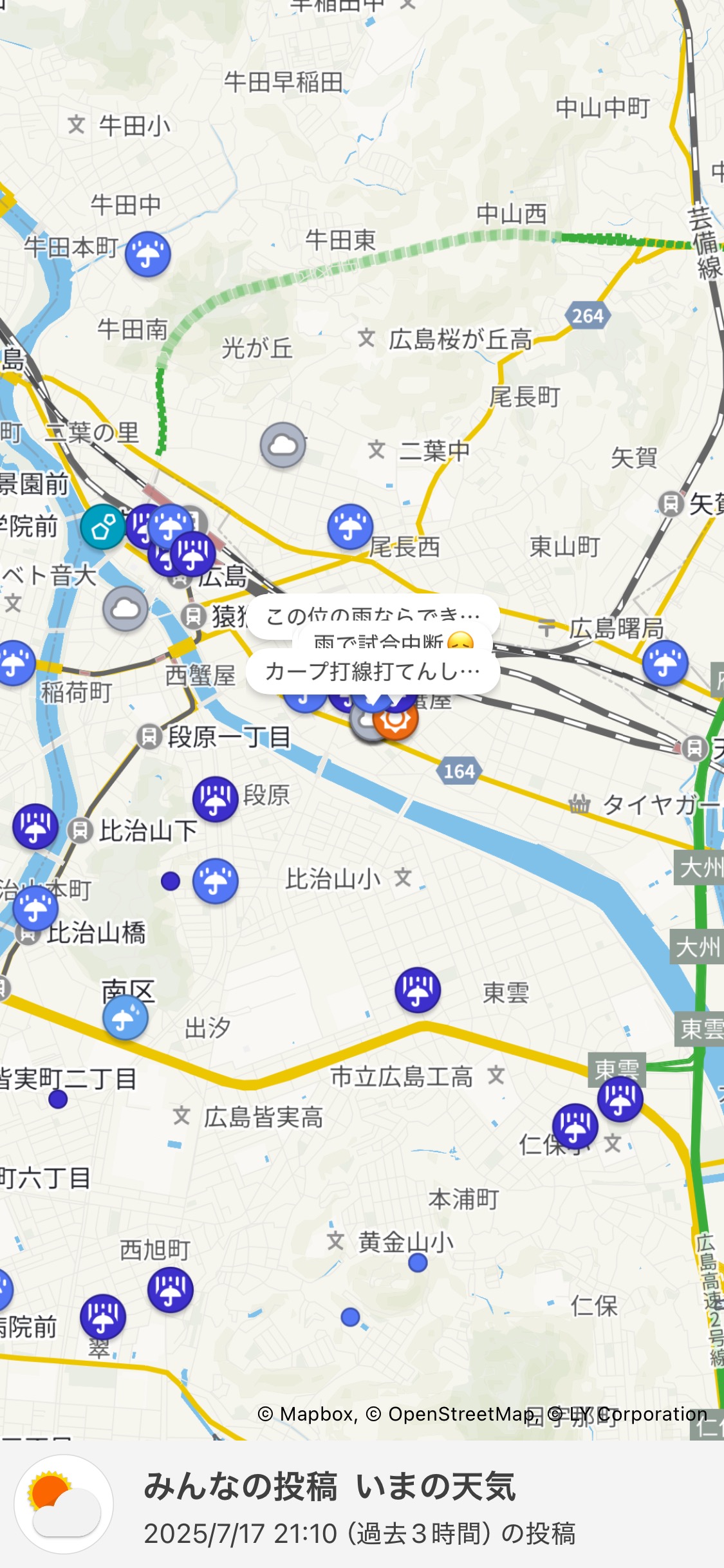Tap the sunny-cloudy weather icon button
The height and width of the screenshot is (1568, 724).
[x=64, y=1505]
